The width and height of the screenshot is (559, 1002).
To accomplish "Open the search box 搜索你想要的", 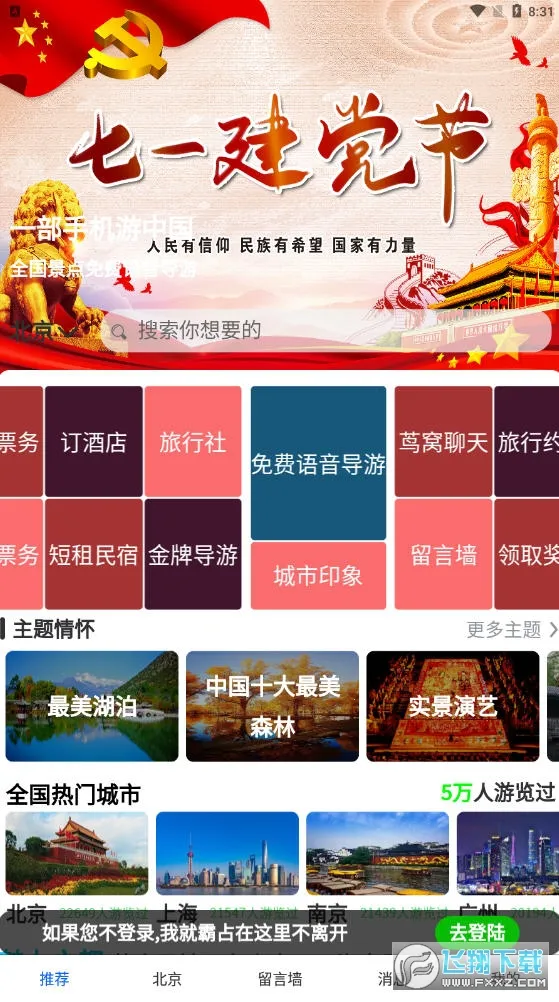I will [x=326, y=330].
